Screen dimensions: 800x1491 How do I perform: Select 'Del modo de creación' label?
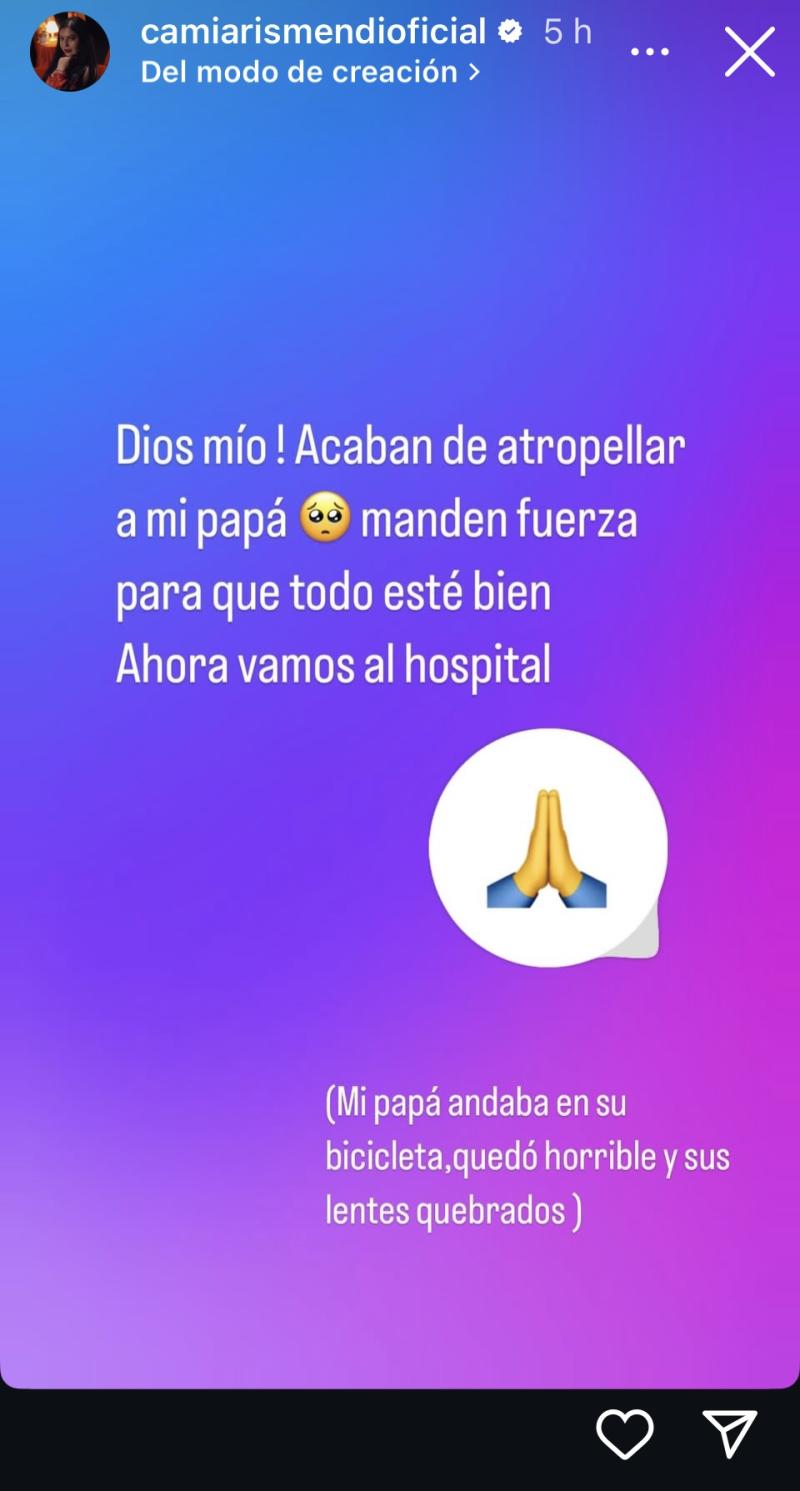300,71
